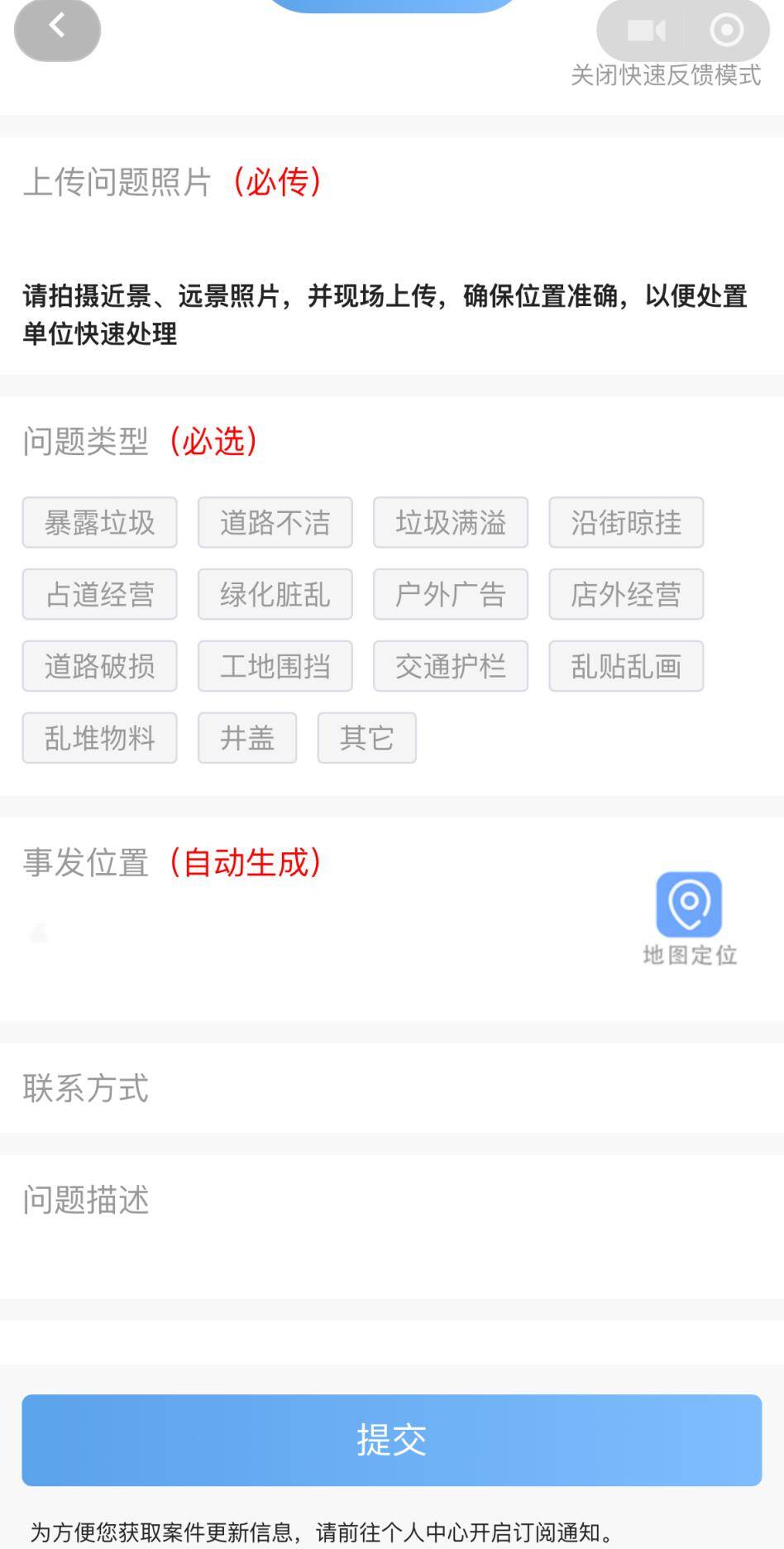This screenshot has width=784, height=1549.
Task: Select the 井盖 chip
Action: [x=246, y=738]
